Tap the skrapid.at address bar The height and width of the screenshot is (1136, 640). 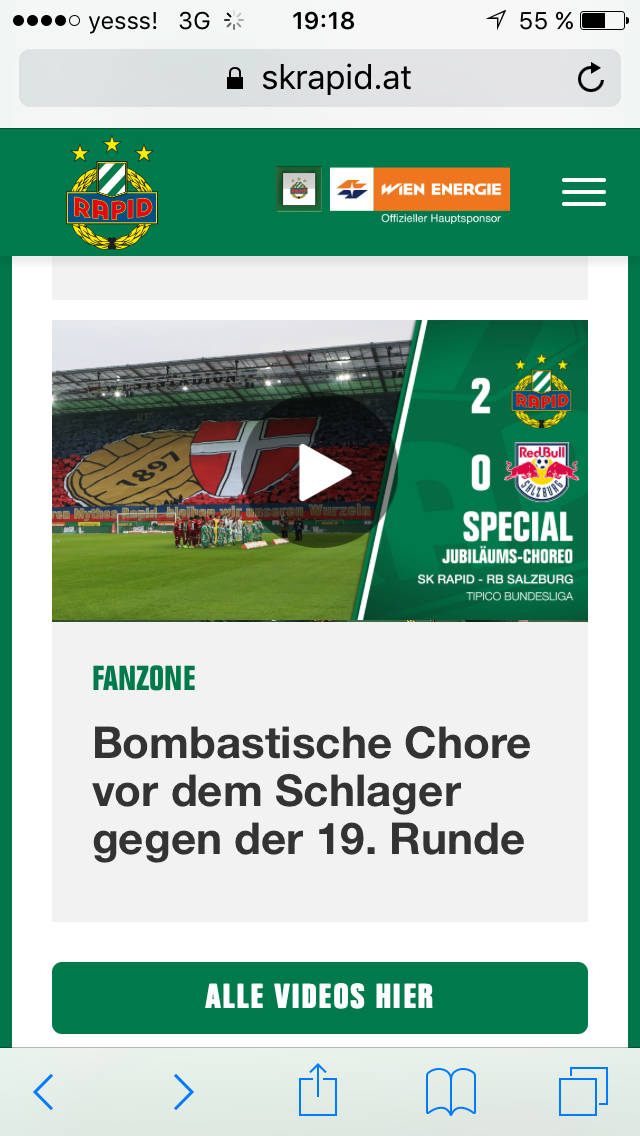tap(320, 78)
